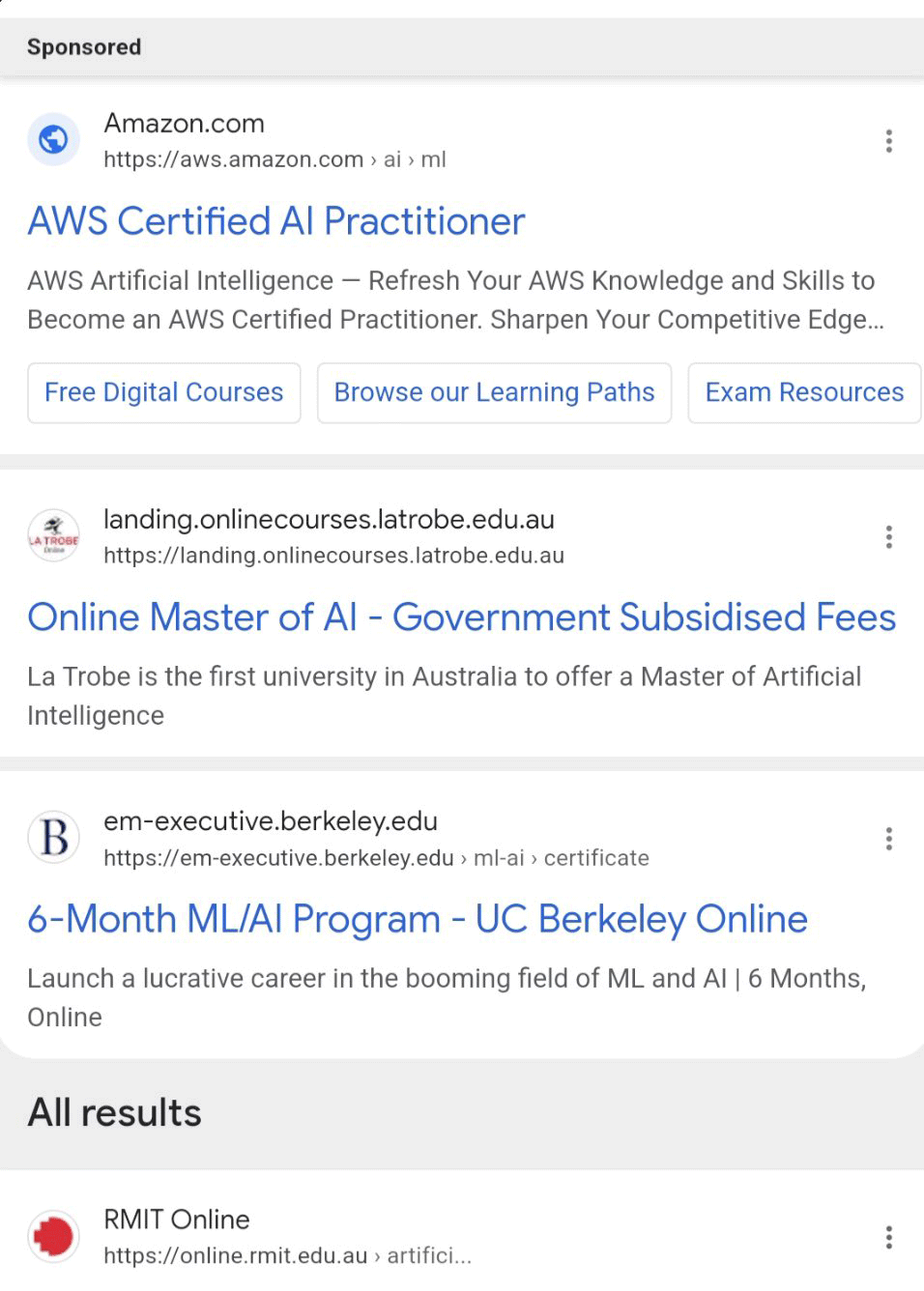The width and height of the screenshot is (924, 1291).
Task: Open the AWS Certified AI Practitioner result
Action: click(x=275, y=221)
